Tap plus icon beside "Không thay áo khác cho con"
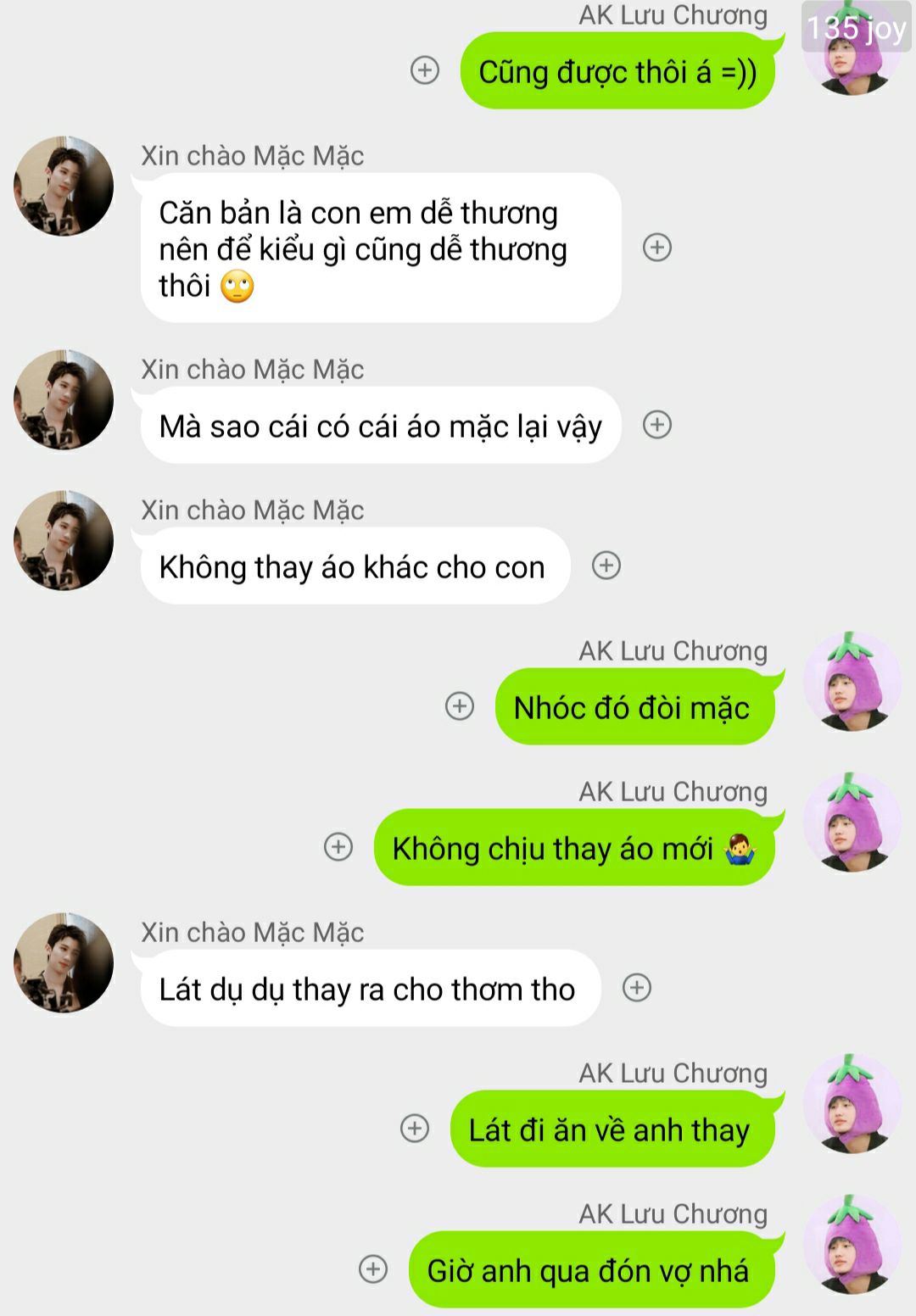The width and height of the screenshot is (916, 1316). point(606,566)
